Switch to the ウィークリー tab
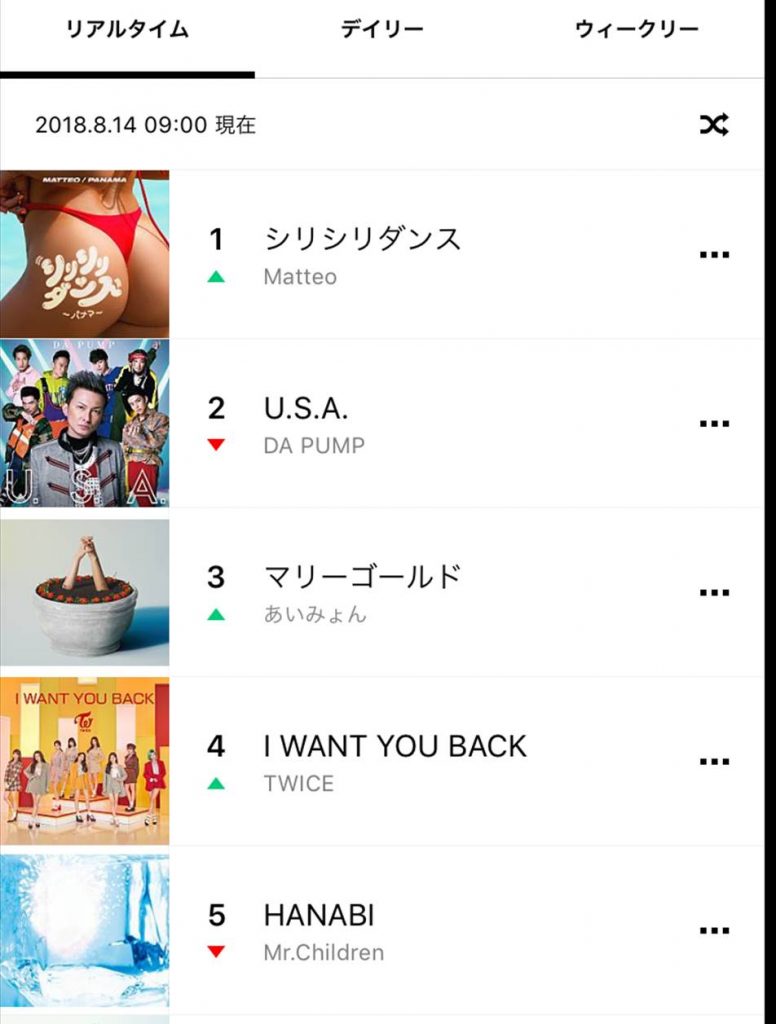 point(636,30)
